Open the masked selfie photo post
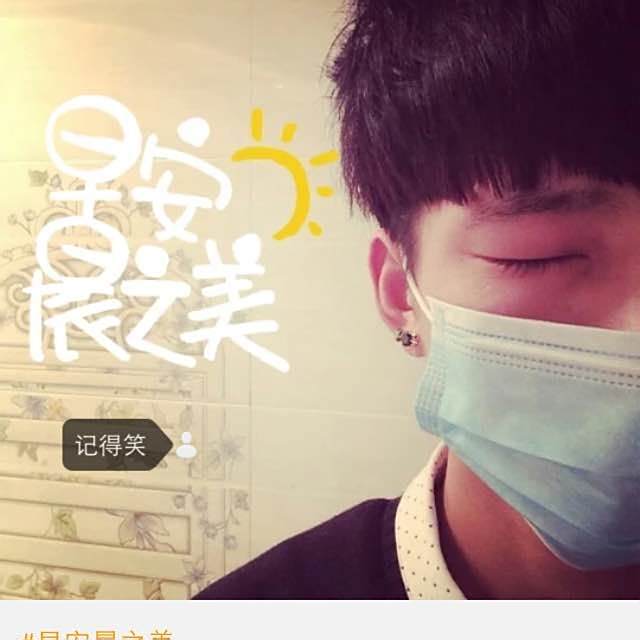This screenshot has width=640, height=640. [x=320, y=300]
